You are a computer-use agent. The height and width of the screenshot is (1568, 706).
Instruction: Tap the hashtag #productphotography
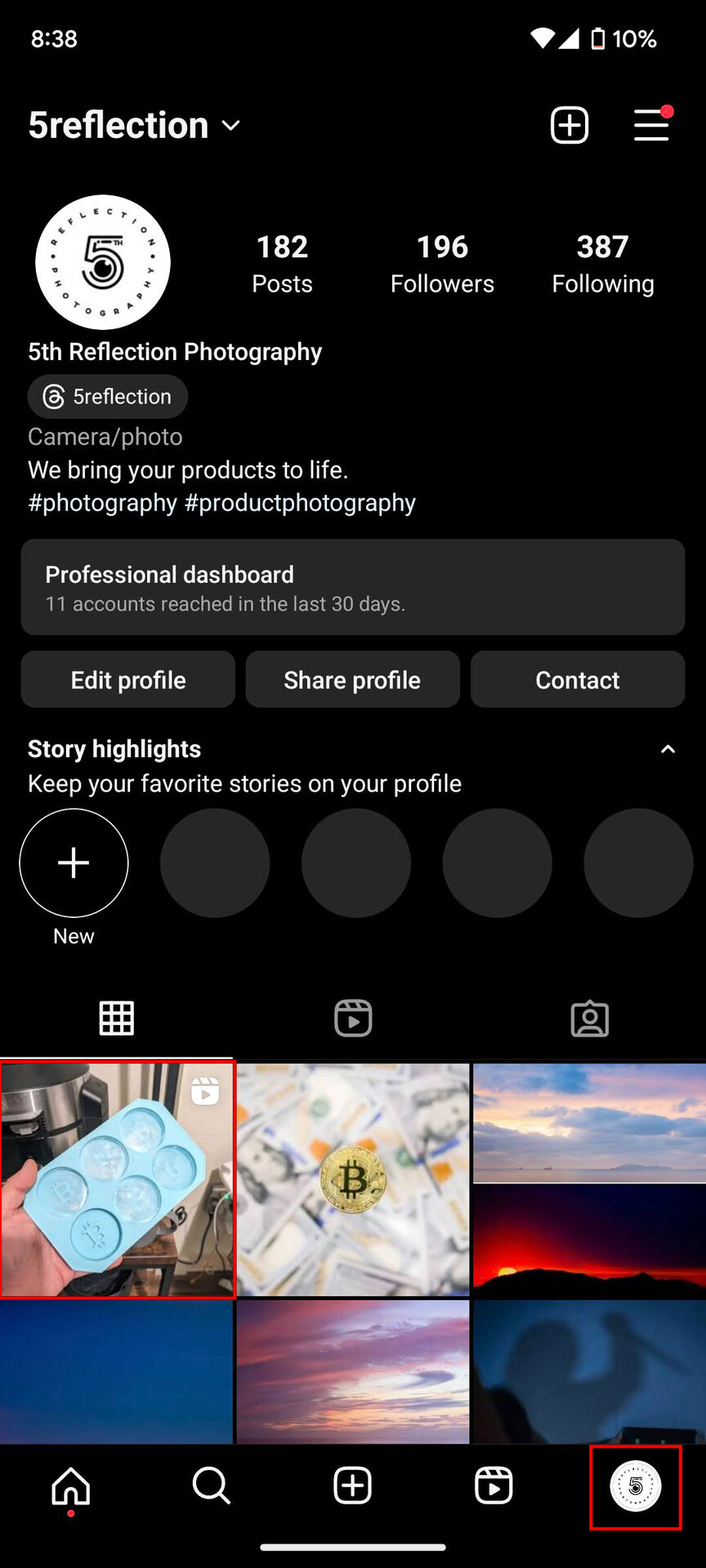coord(300,502)
